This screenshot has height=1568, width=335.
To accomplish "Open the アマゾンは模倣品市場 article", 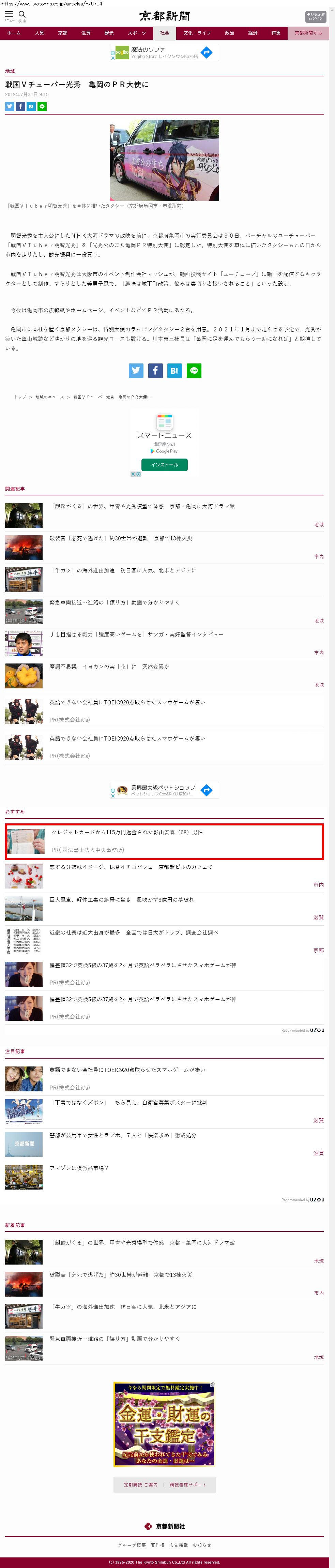I will [x=79, y=1167].
